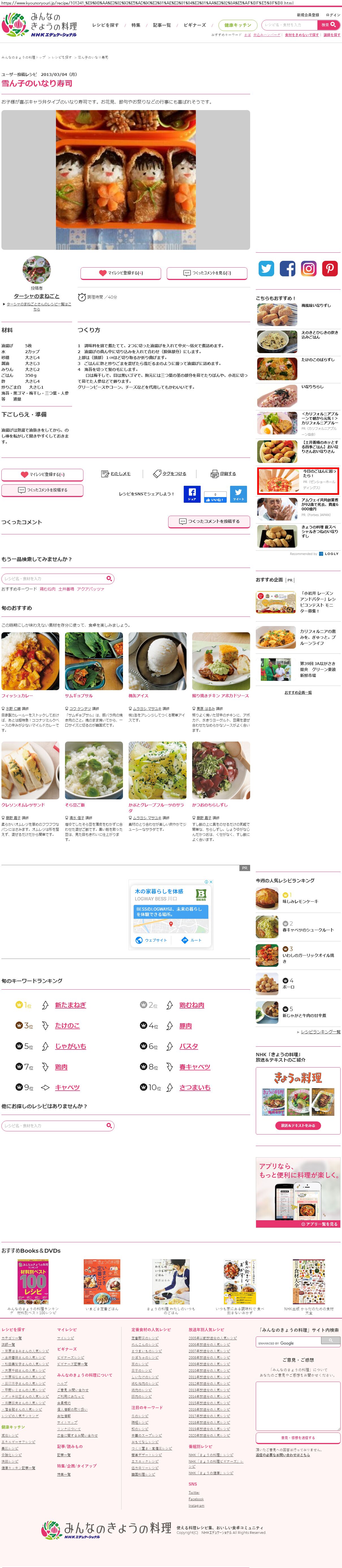Open the ログイン link
This screenshot has width=342, height=1568.
pos(333,15)
